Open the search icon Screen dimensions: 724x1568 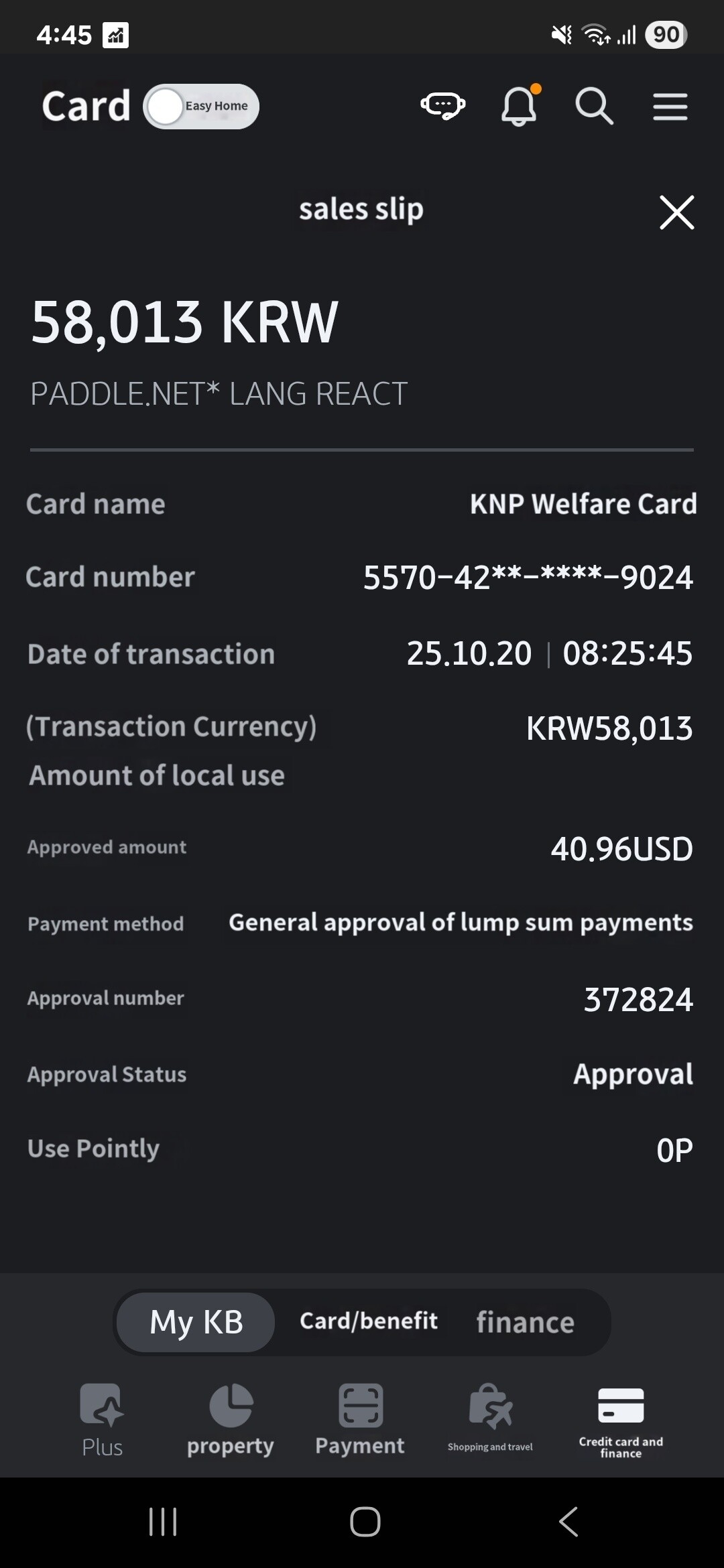click(x=594, y=106)
